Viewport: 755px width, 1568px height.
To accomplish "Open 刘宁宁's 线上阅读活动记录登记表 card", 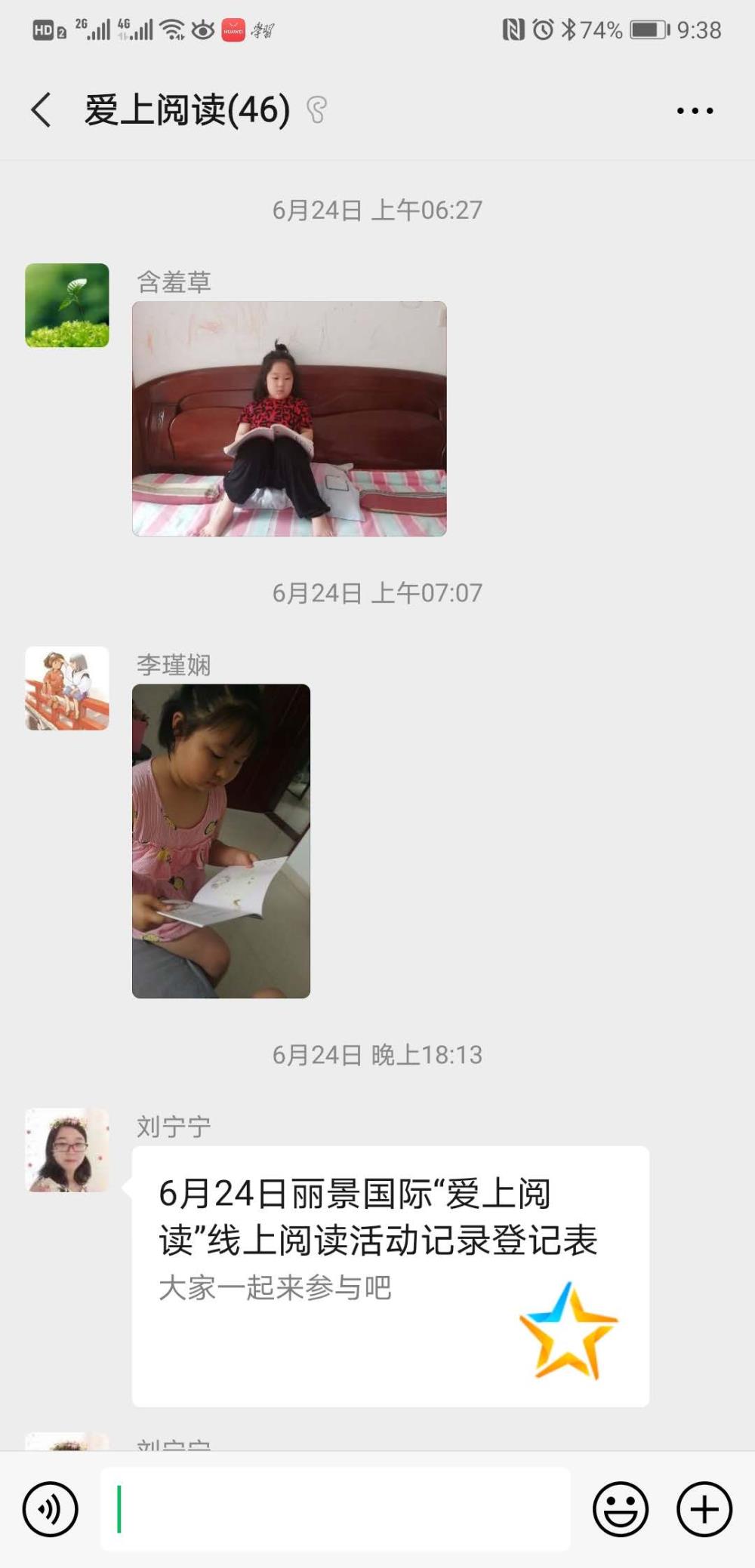I will pyautogui.click(x=390, y=1276).
